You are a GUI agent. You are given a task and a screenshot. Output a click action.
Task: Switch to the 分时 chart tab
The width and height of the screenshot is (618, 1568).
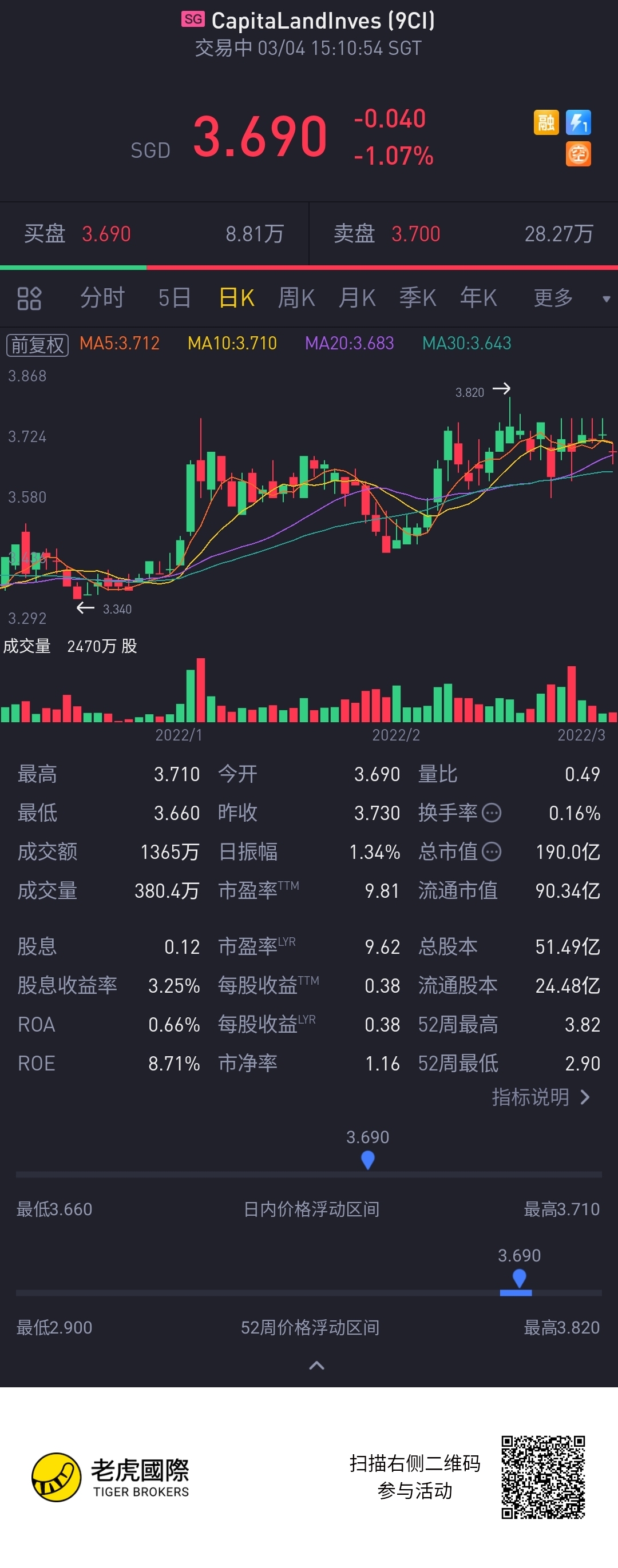tap(102, 299)
